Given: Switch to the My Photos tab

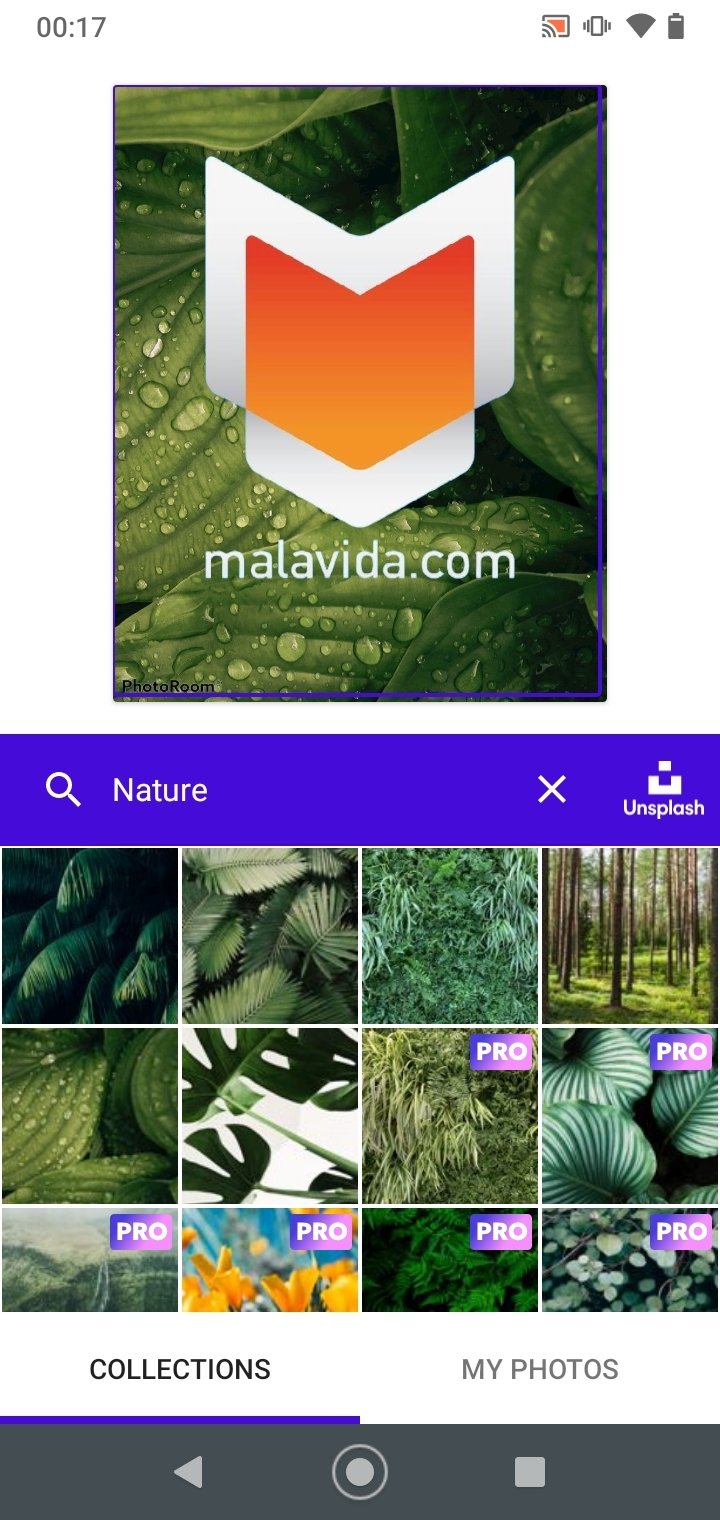Looking at the screenshot, I should (540, 1369).
